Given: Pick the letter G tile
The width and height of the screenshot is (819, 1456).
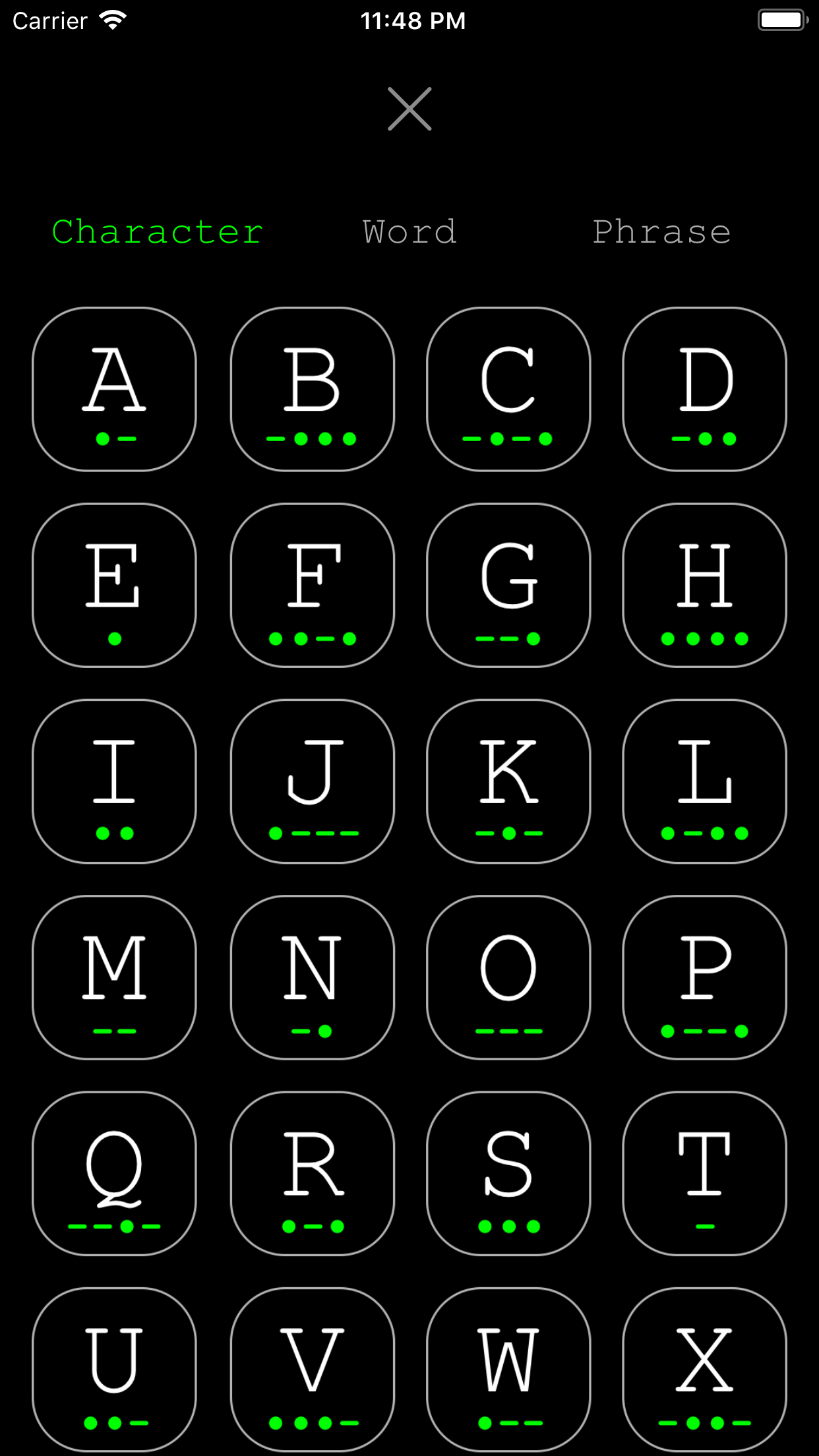Looking at the screenshot, I should pos(508,586).
